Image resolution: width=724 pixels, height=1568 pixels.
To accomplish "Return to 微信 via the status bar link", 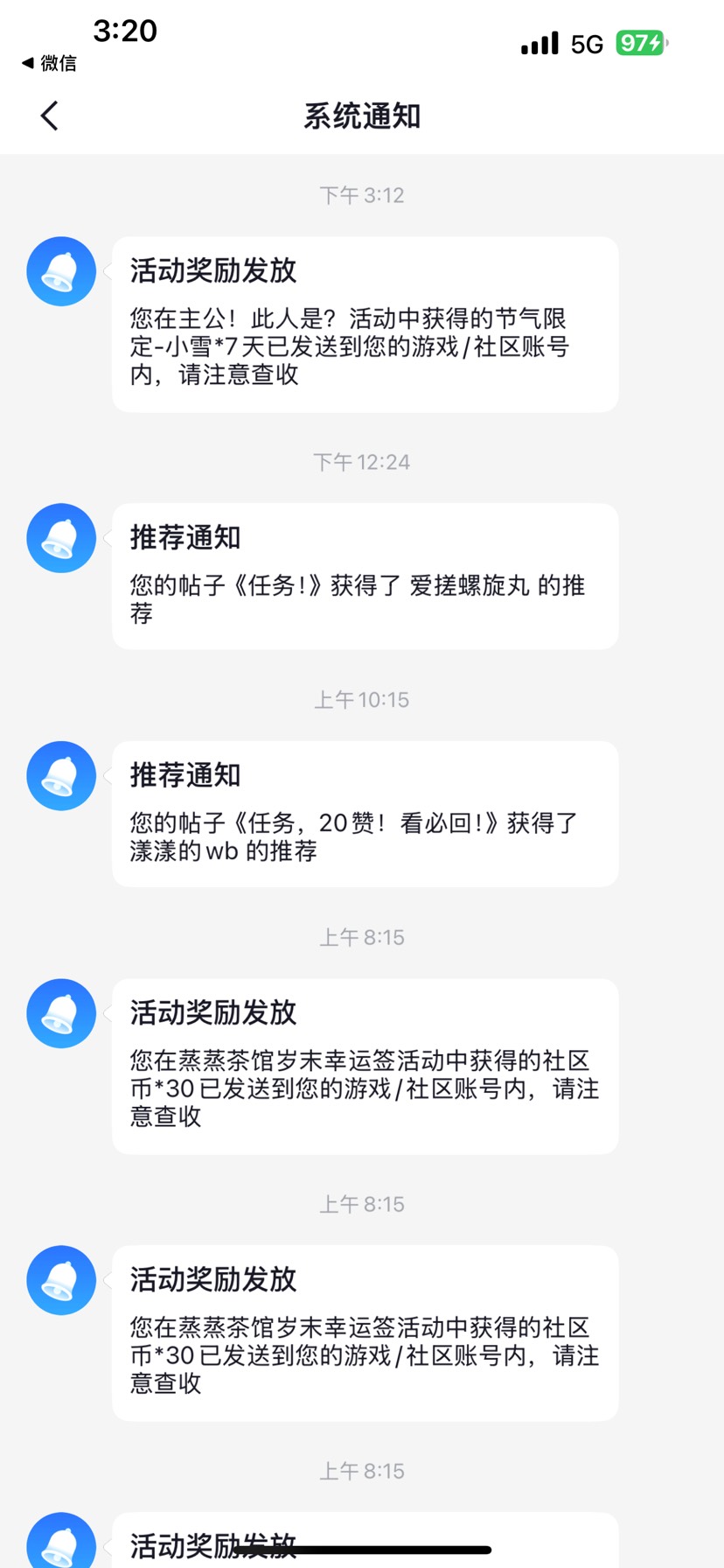I will point(49,63).
